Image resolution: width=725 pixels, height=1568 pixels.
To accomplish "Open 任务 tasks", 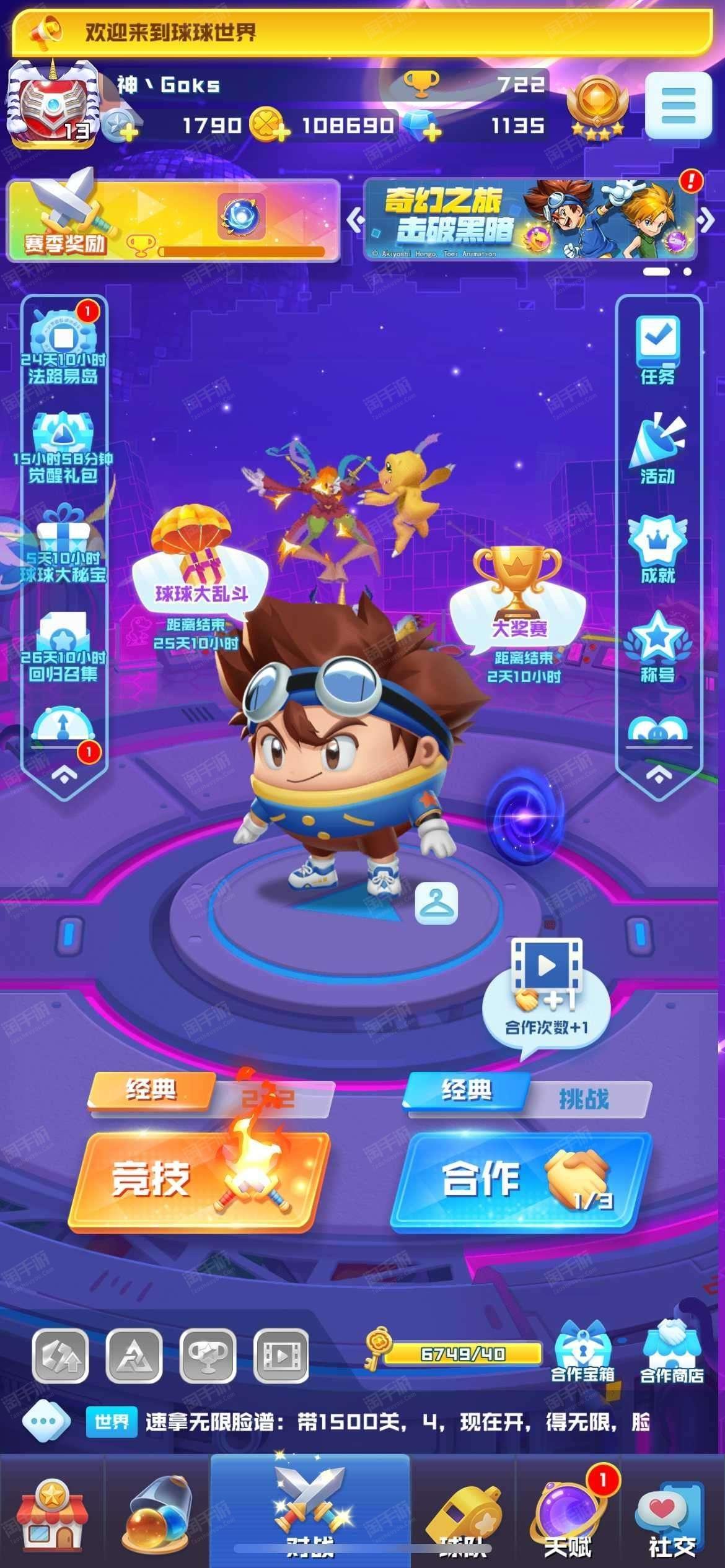I will pyautogui.click(x=658, y=350).
